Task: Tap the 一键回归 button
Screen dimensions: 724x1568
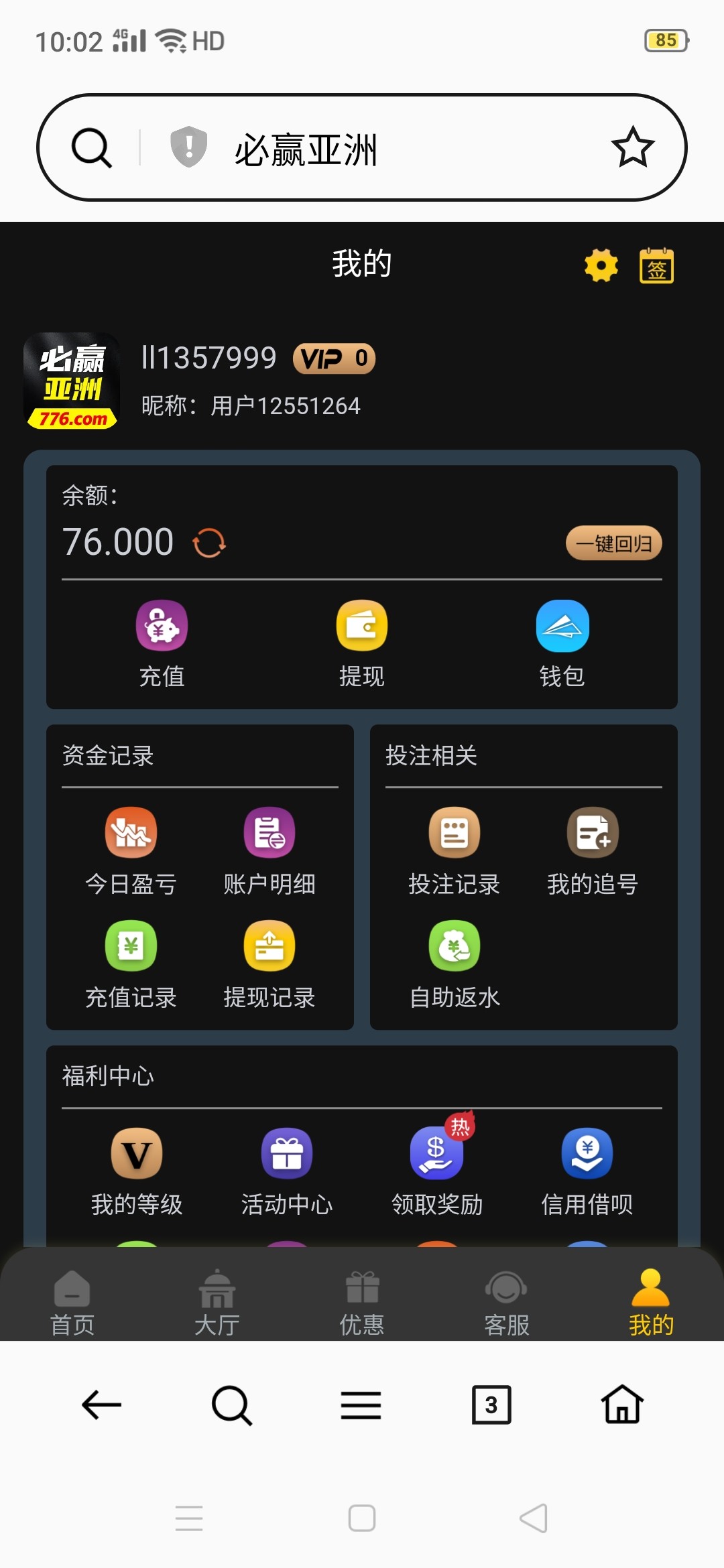Action: [613, 543]
